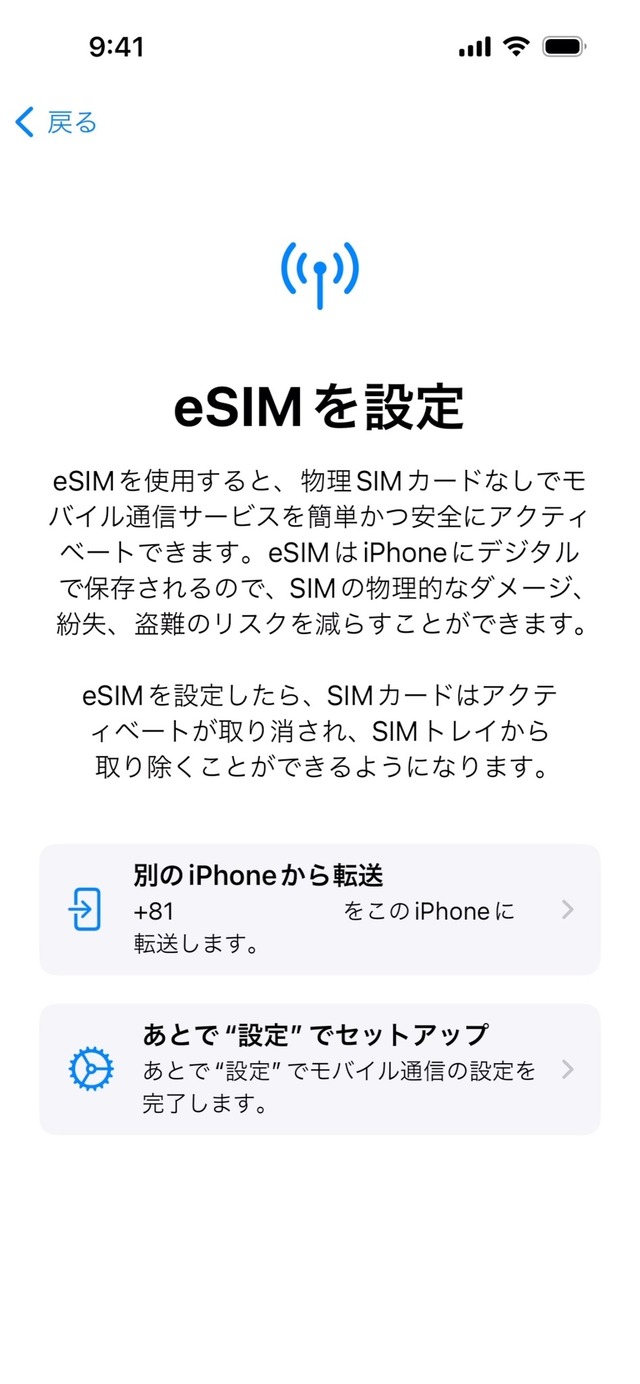Select 別のiPhoneから転送 option
640x1384 pixels.
click(x=320, y=909)
